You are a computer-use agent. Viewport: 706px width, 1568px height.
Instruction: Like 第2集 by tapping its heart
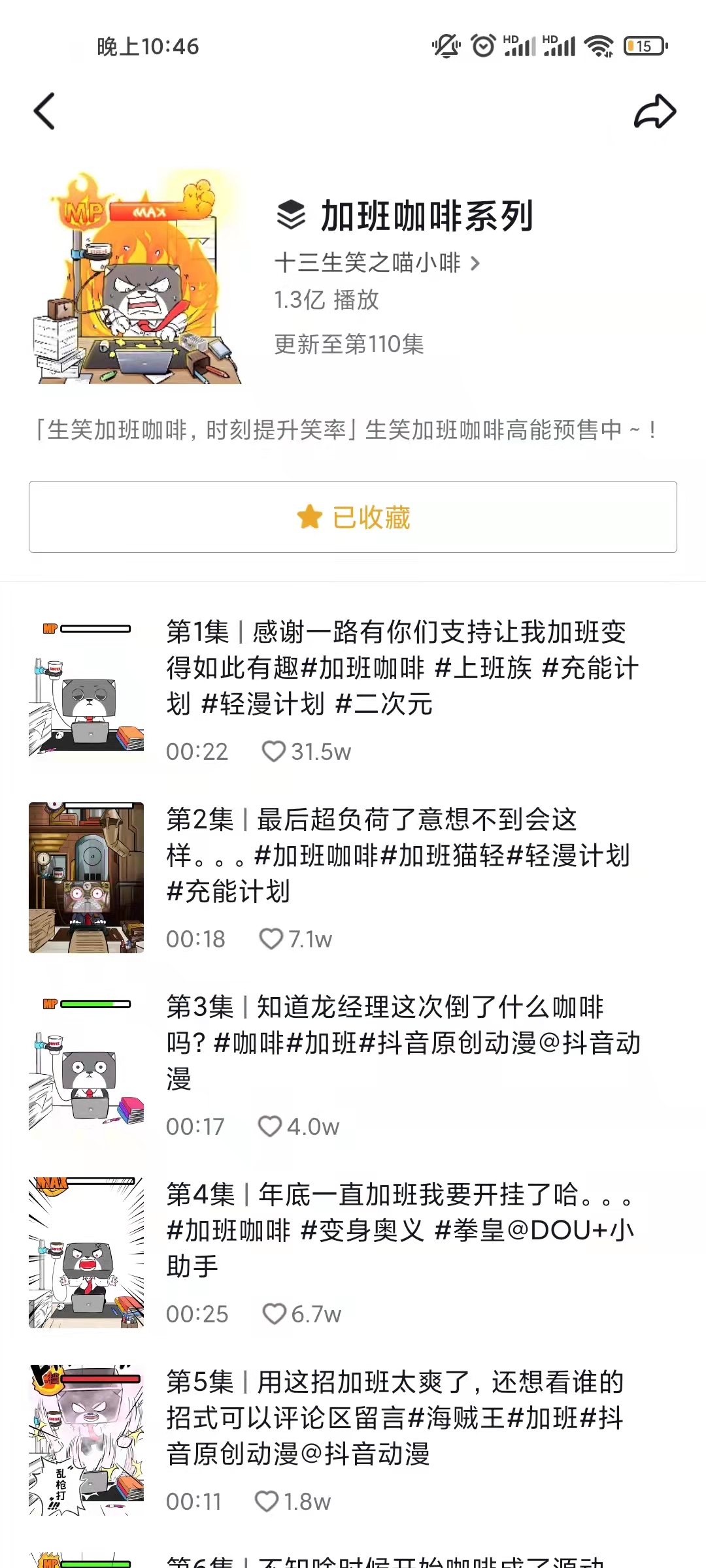click(271, 939)
